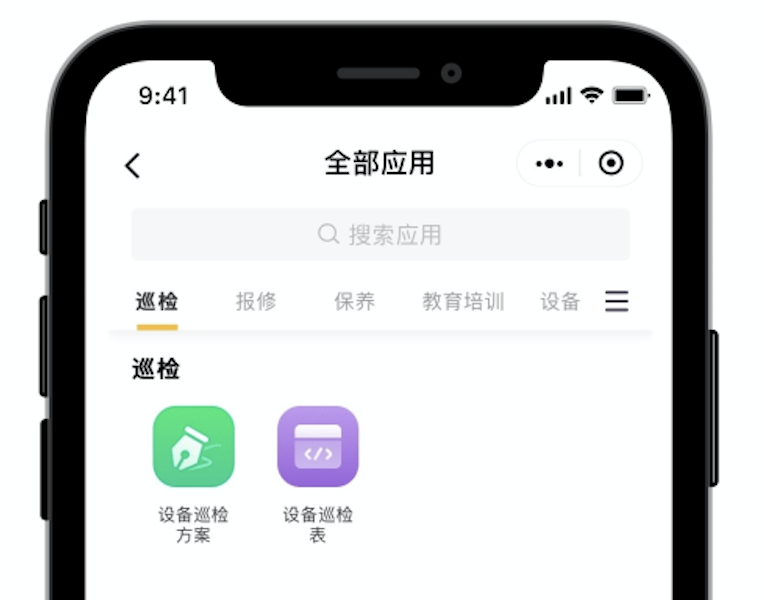
Task: Open the mini program more-options menu
Action: coord(549,164)
